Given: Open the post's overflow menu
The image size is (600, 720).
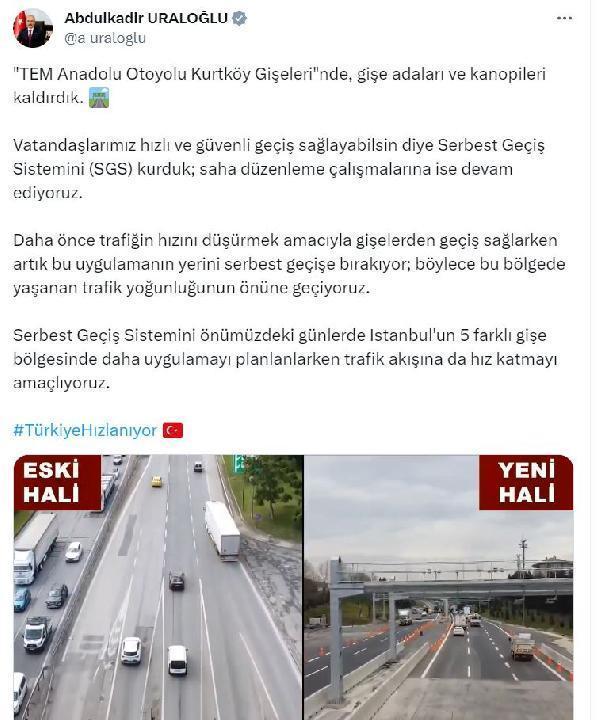Looking at the screenshot, I should pyautogui.click(x=564, y=19).
